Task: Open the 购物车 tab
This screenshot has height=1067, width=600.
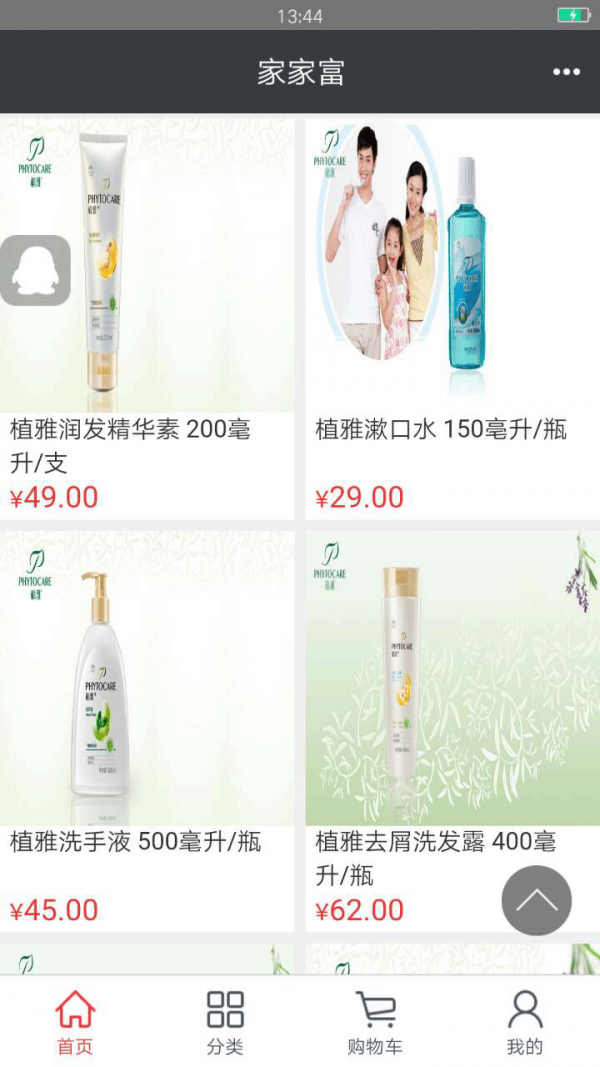Action: (375, 1022)
